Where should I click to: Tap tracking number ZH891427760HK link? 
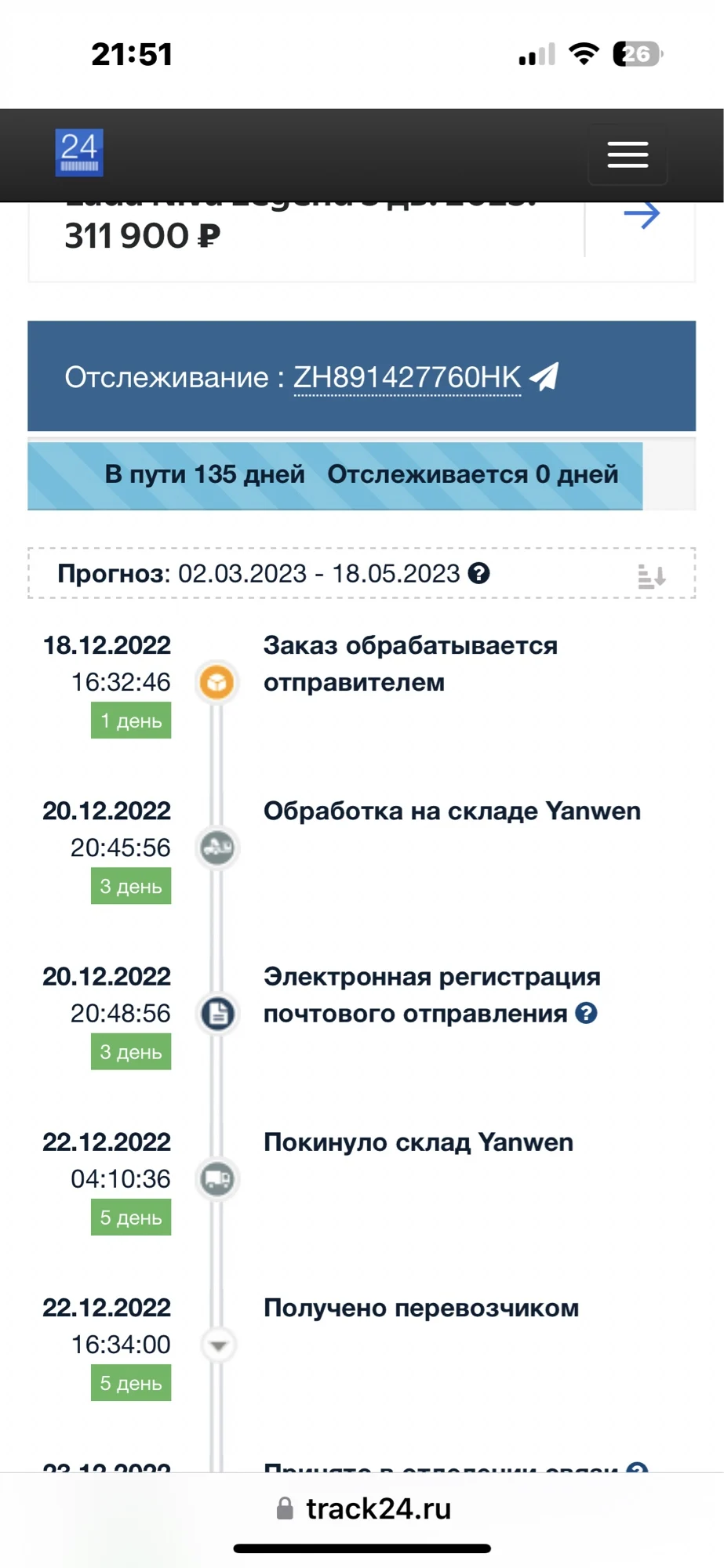[x=407, y=377]
